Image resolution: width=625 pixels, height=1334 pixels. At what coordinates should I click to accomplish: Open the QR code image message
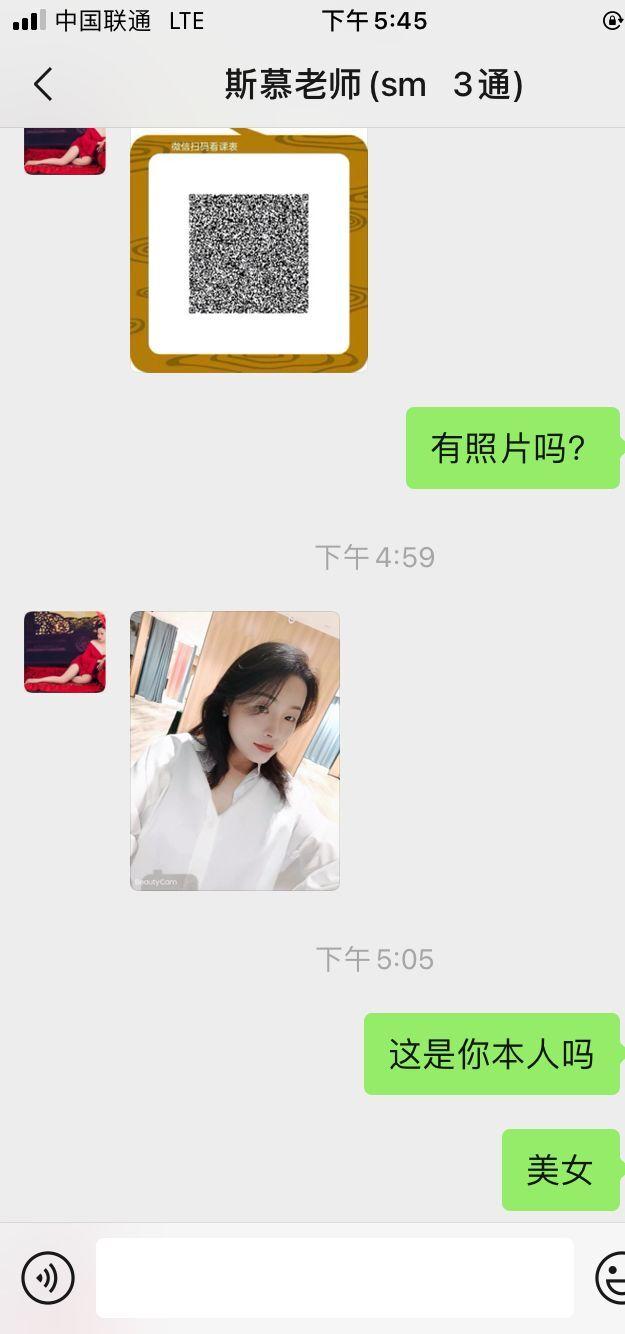(249, 252)
